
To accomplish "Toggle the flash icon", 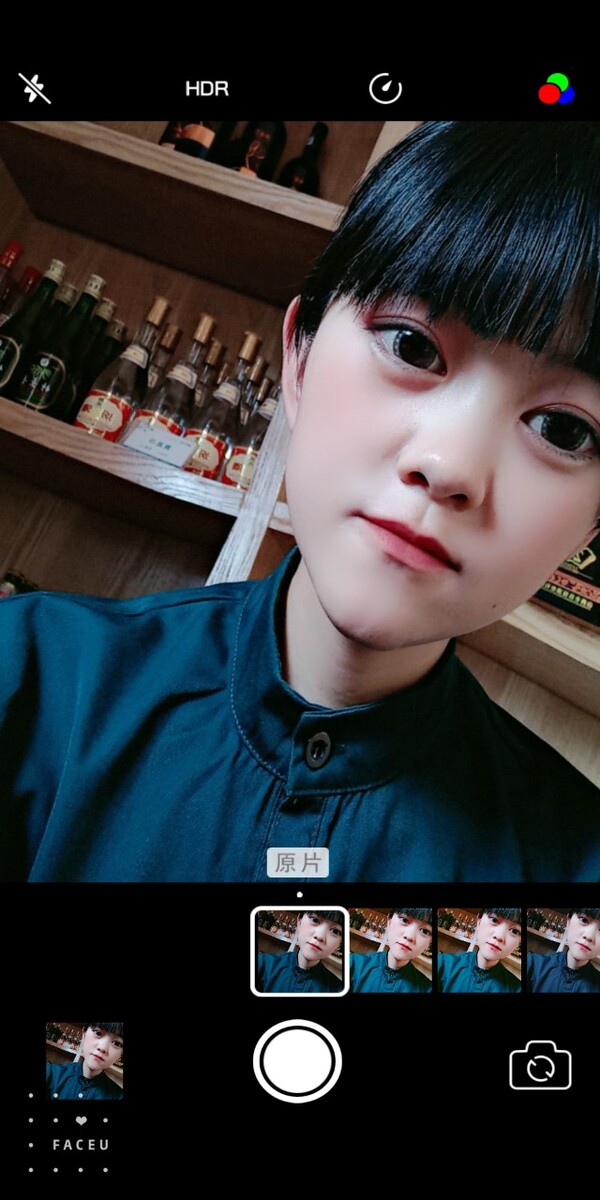I will click(x=34, y=88).
